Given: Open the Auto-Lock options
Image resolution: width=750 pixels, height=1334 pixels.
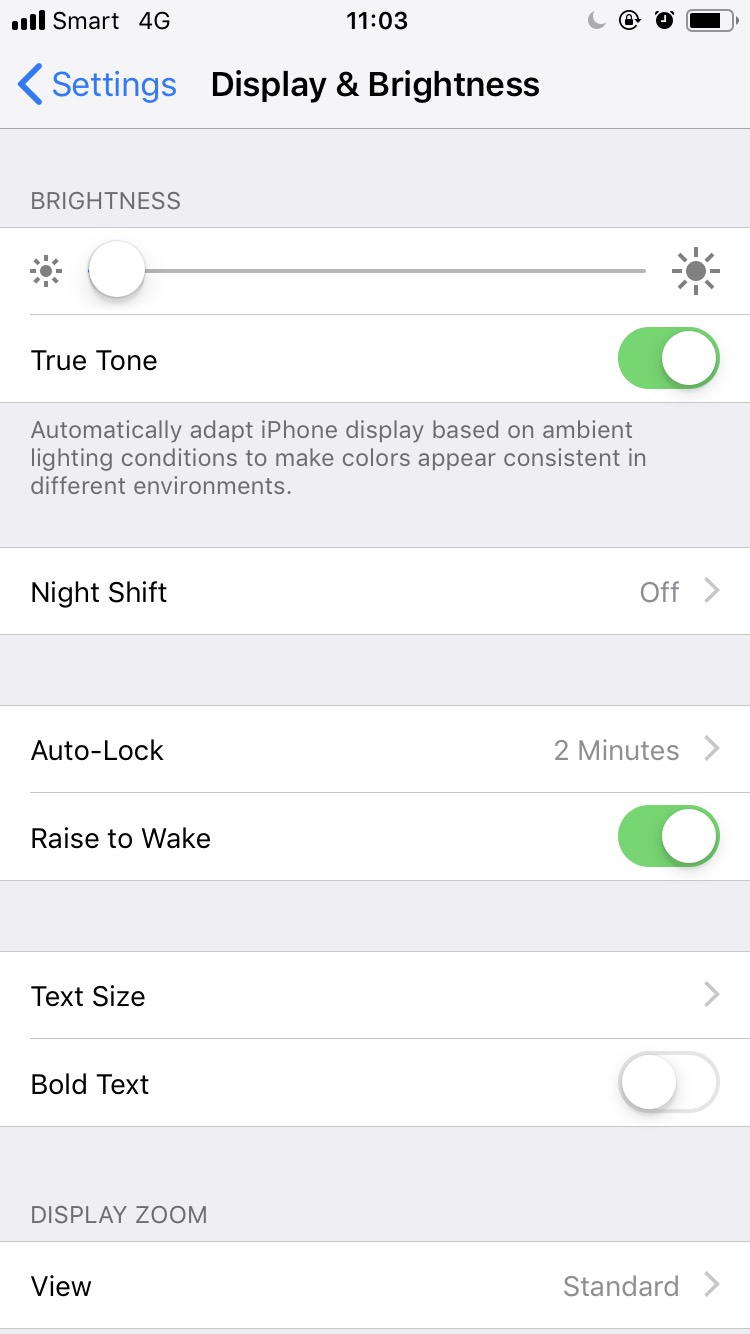Looking at the screenshot, I should (x=375, y=750).
